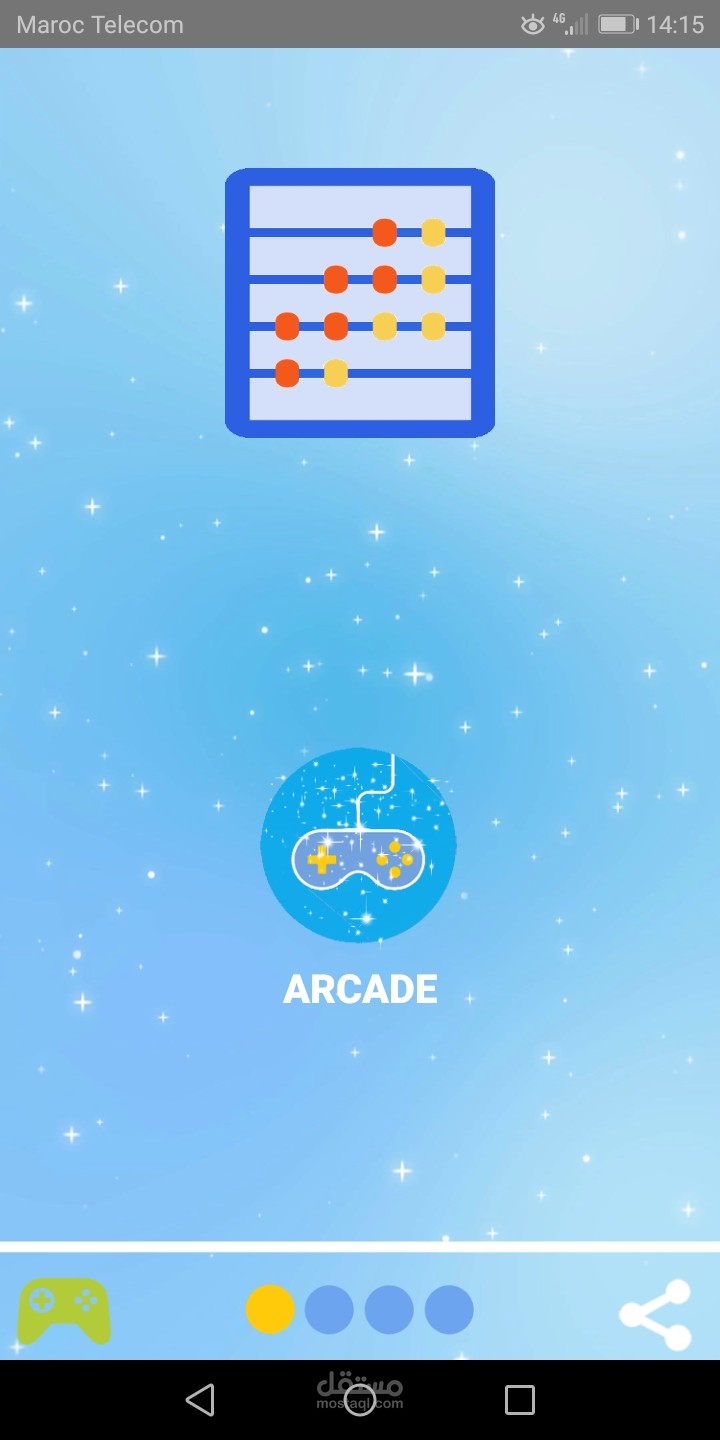Image resolution: width=720 pixels, height=1440 pixels.
Task: Jump to the third page indicator dot
Action: tap(389, 1310)
